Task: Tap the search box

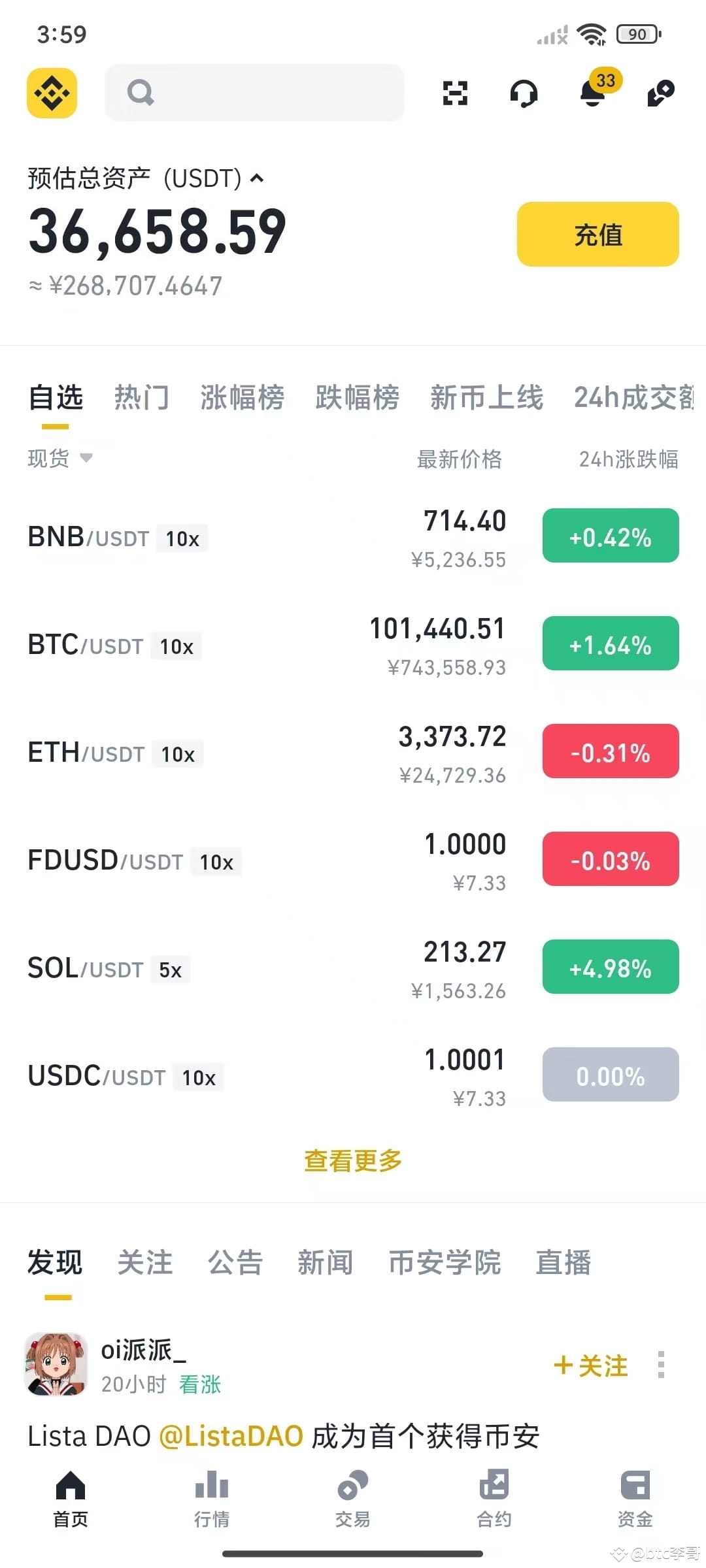Action: 254,93
